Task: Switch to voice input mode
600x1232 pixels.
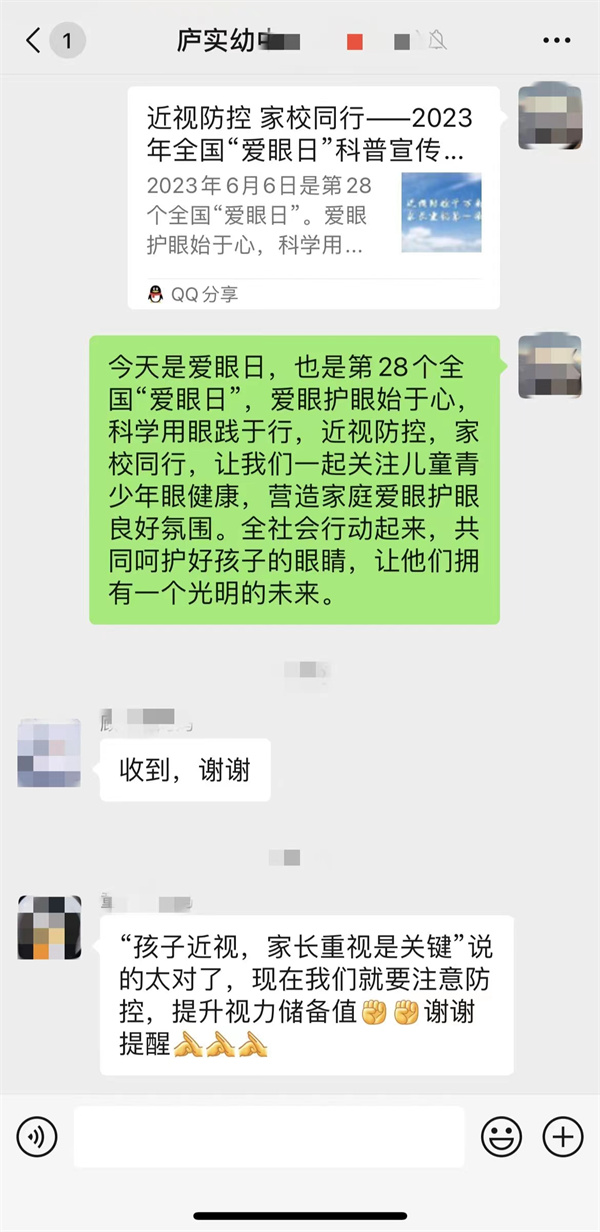Action: pyautogui.click(x=37, y=1136)
